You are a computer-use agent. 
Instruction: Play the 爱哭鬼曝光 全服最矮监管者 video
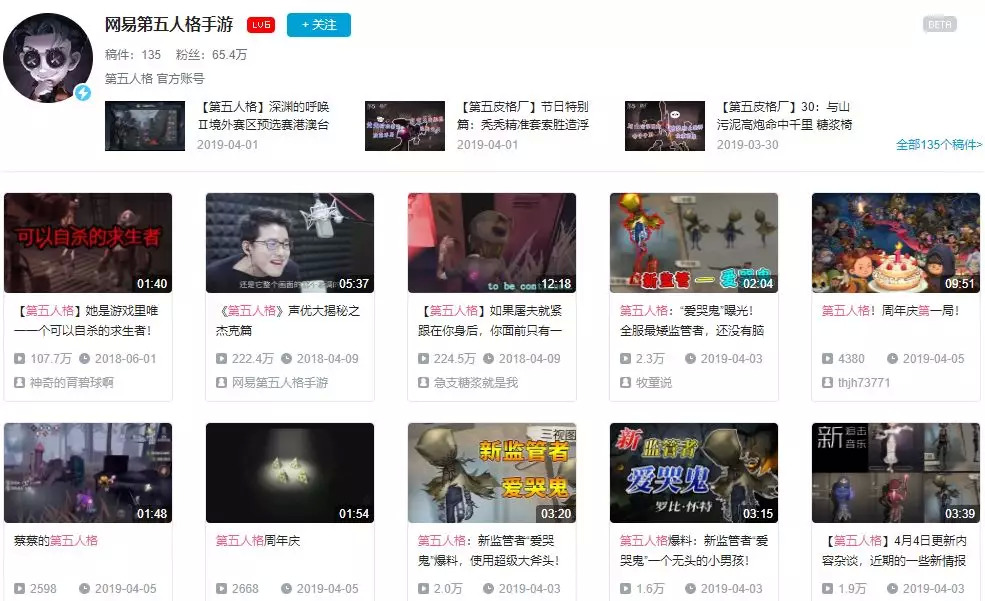[694, 243]
